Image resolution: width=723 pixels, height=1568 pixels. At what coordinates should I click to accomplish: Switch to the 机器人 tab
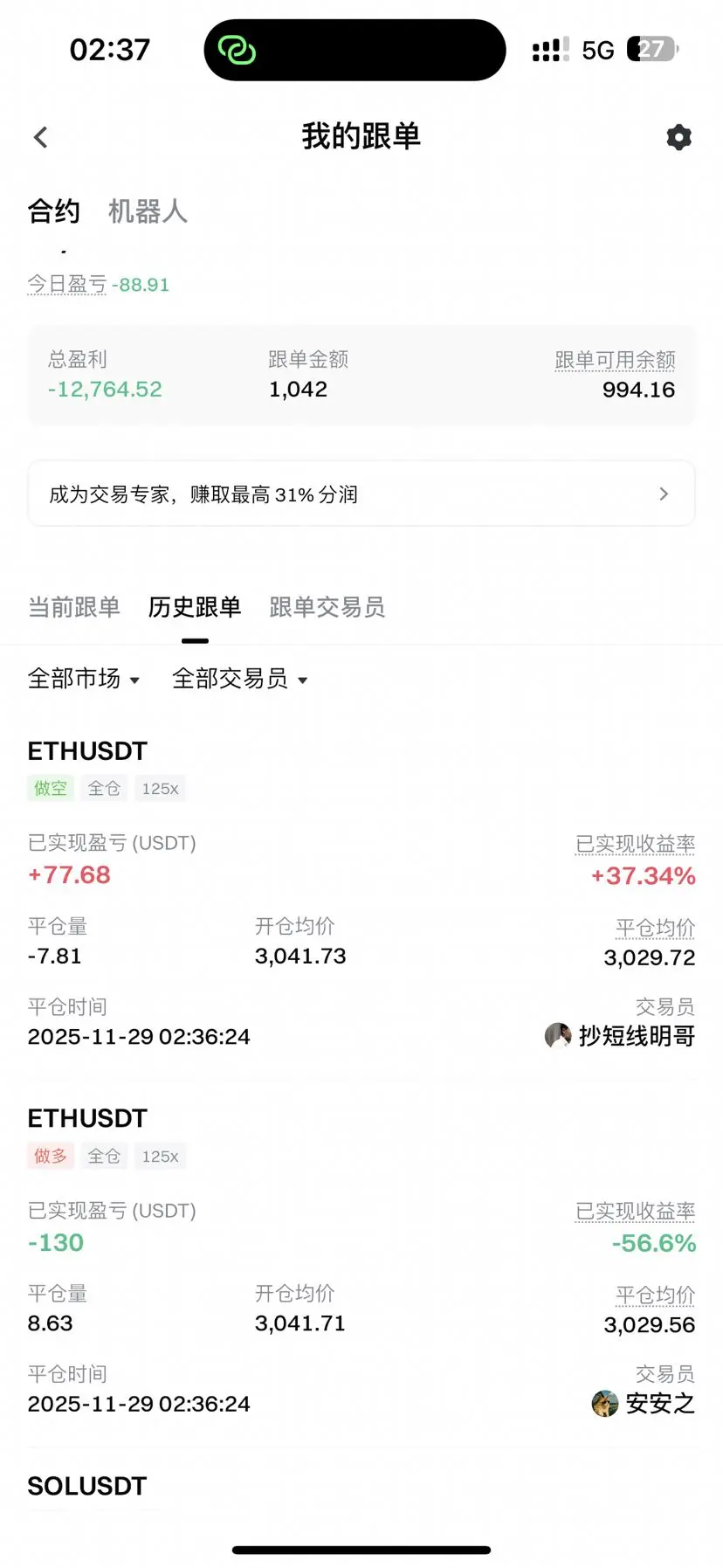click(x=148, y=211)
